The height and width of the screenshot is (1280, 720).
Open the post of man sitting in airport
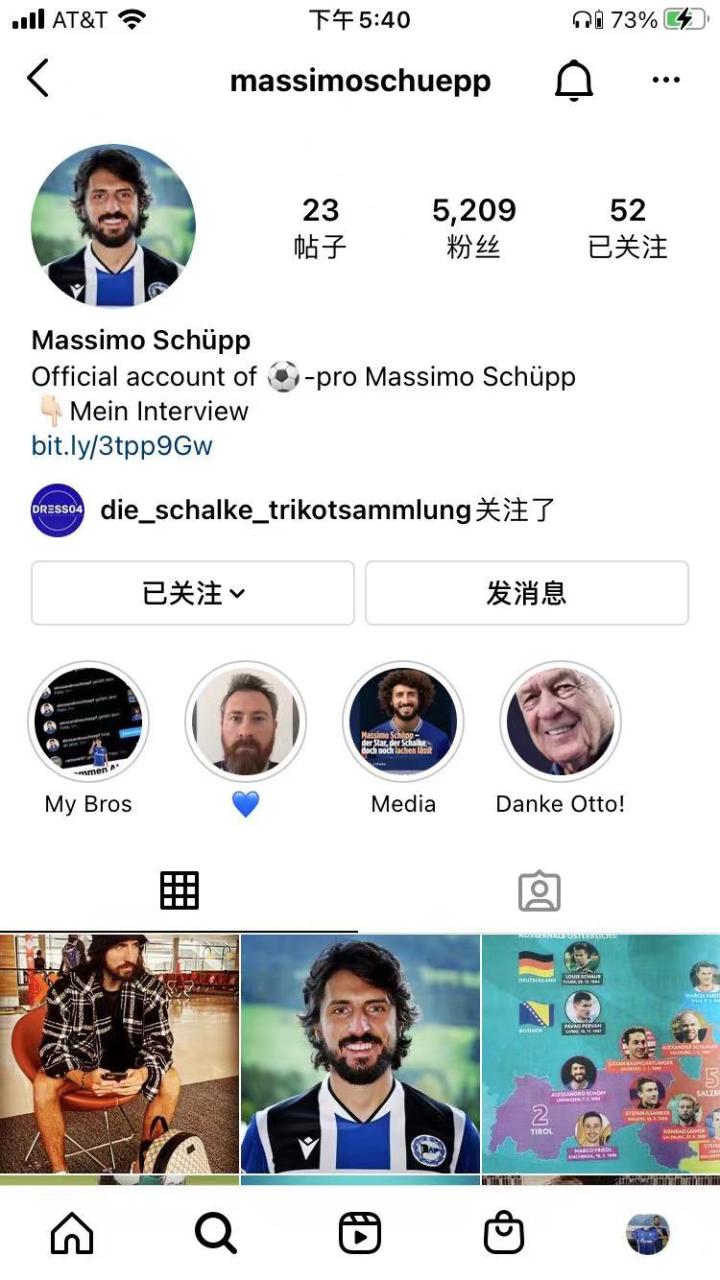click(119, 1053)
